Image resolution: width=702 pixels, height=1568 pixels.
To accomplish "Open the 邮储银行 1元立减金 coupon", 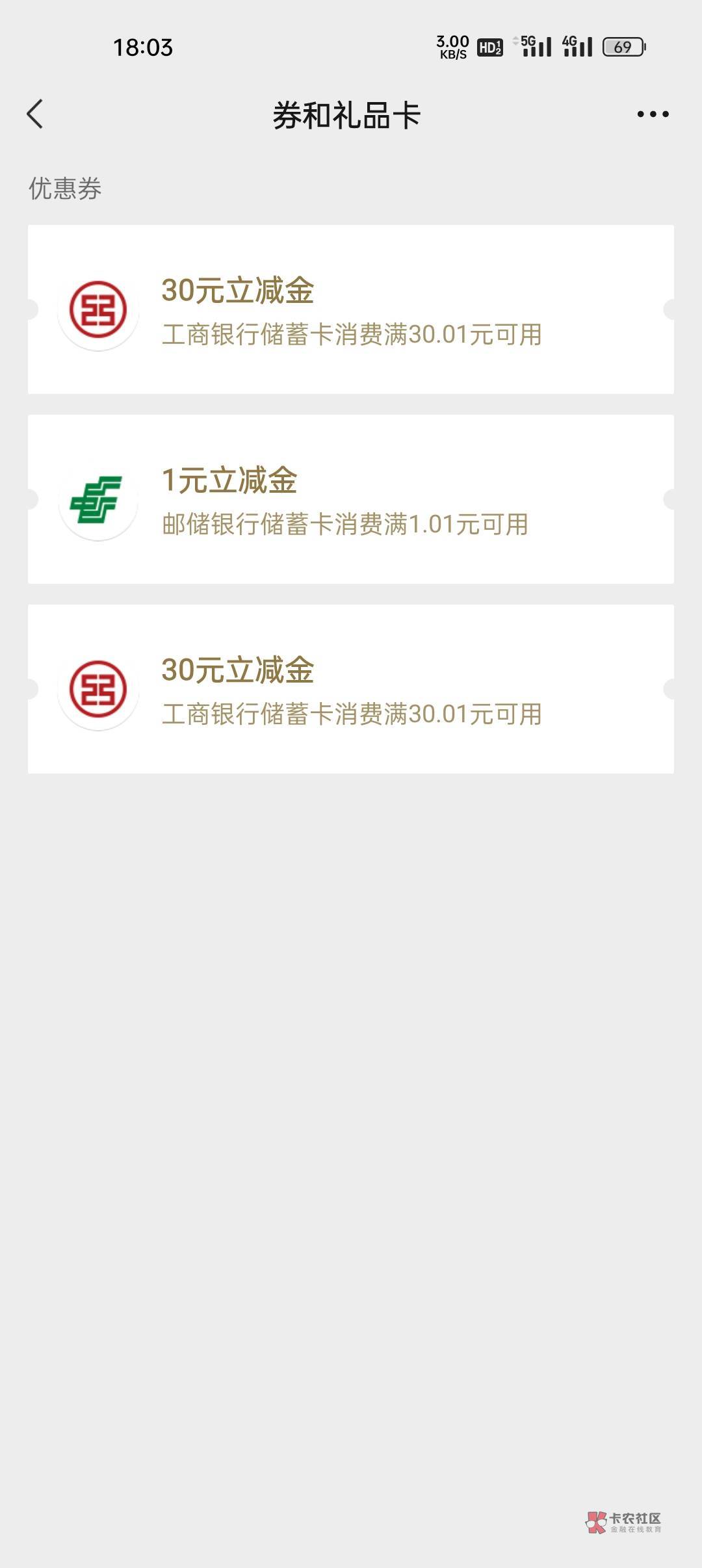I will tap(351, 499).
